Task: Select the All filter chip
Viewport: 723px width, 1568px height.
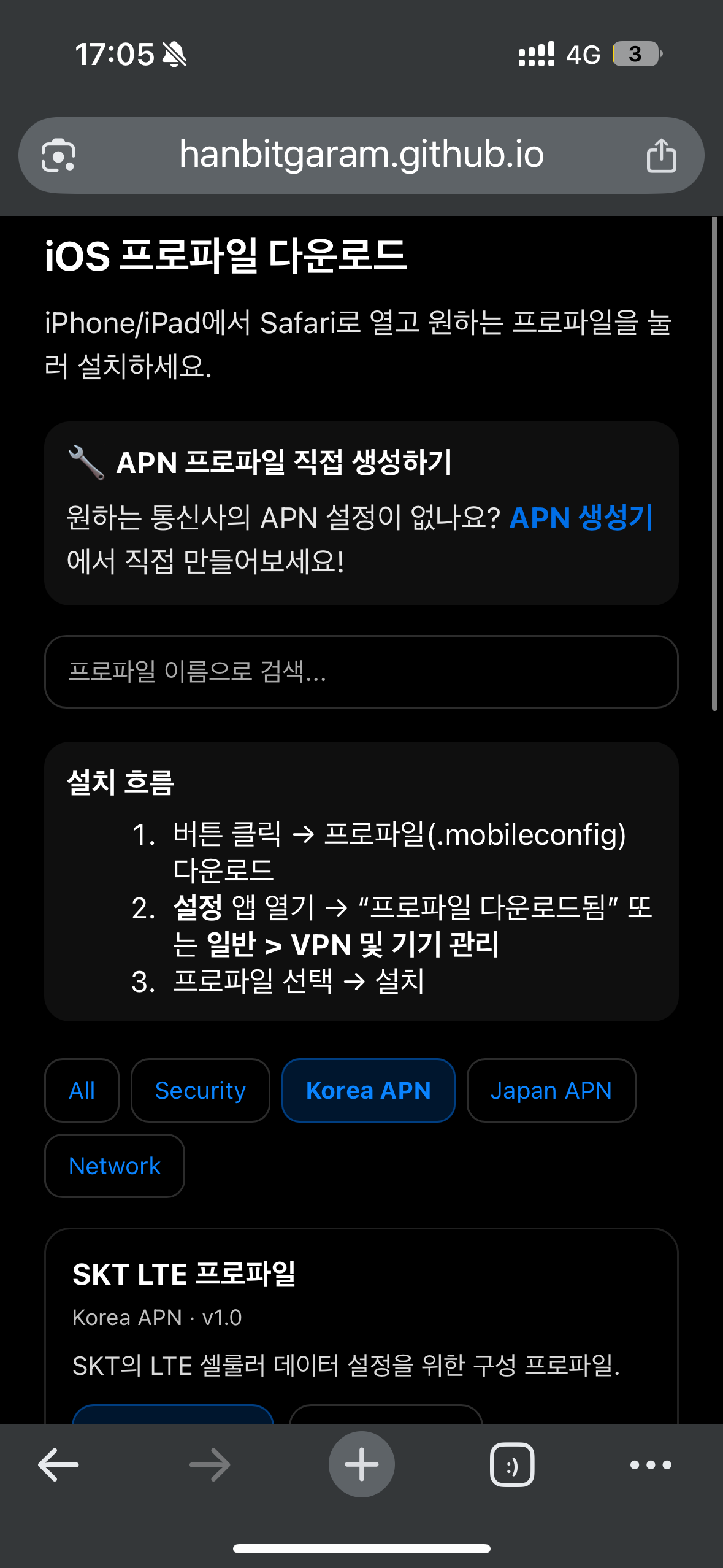Action: 82,1091
